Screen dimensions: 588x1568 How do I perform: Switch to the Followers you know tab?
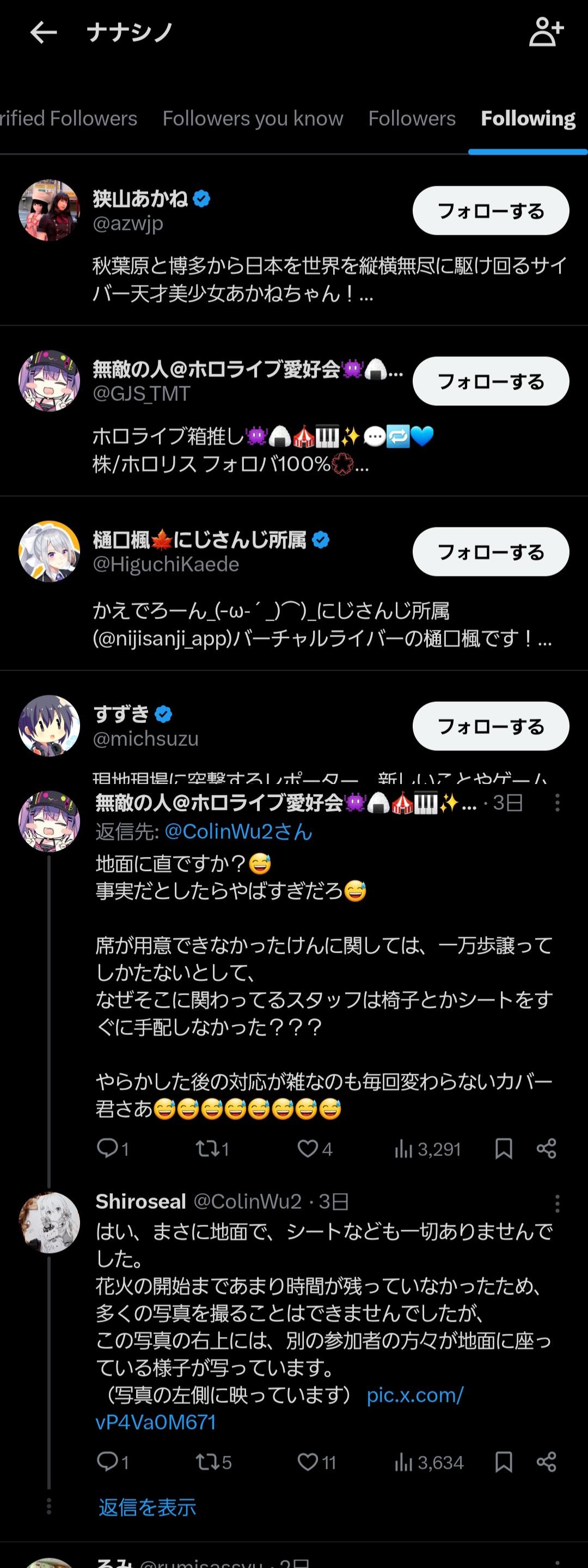tap(252, 118)
